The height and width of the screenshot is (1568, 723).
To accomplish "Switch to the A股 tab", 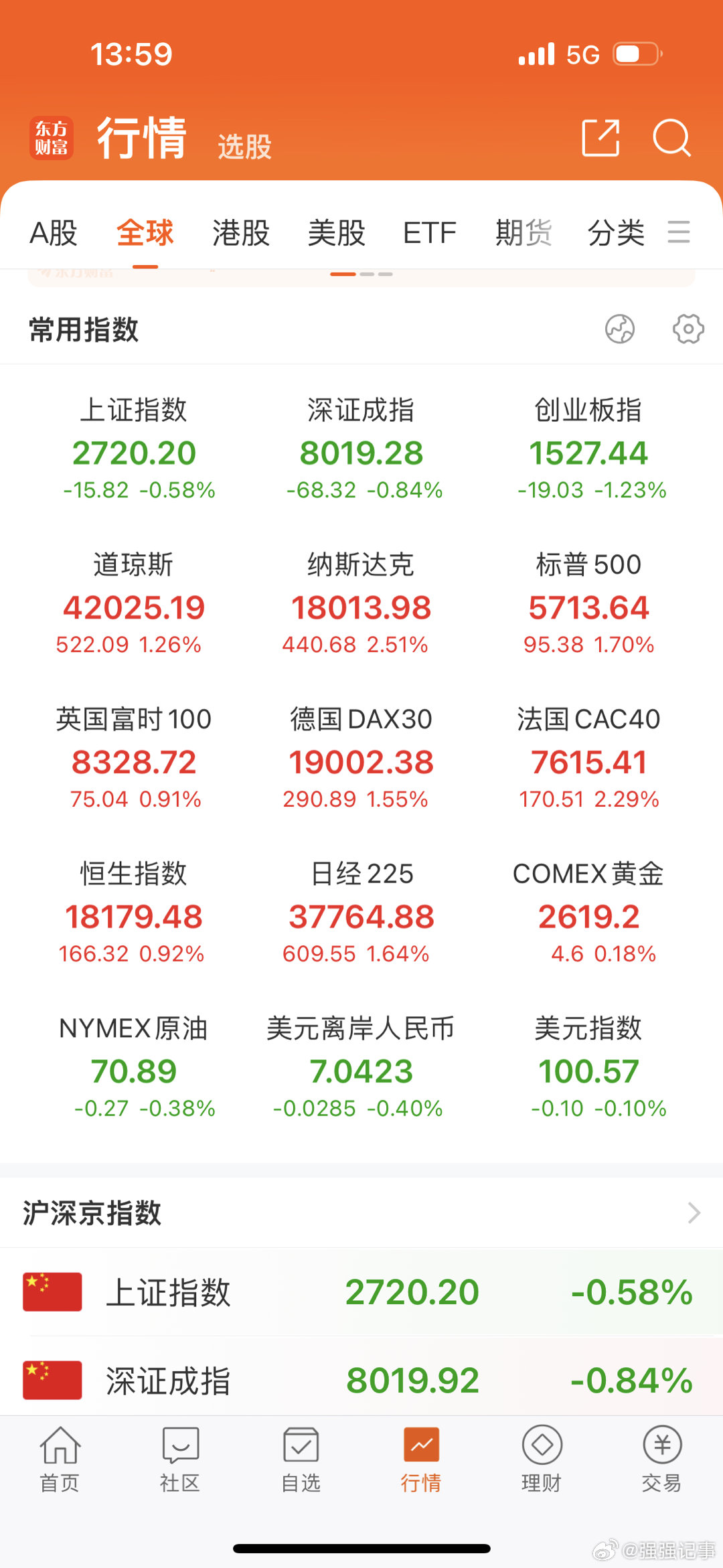I will pyautogui.click(x=54, y=233).
